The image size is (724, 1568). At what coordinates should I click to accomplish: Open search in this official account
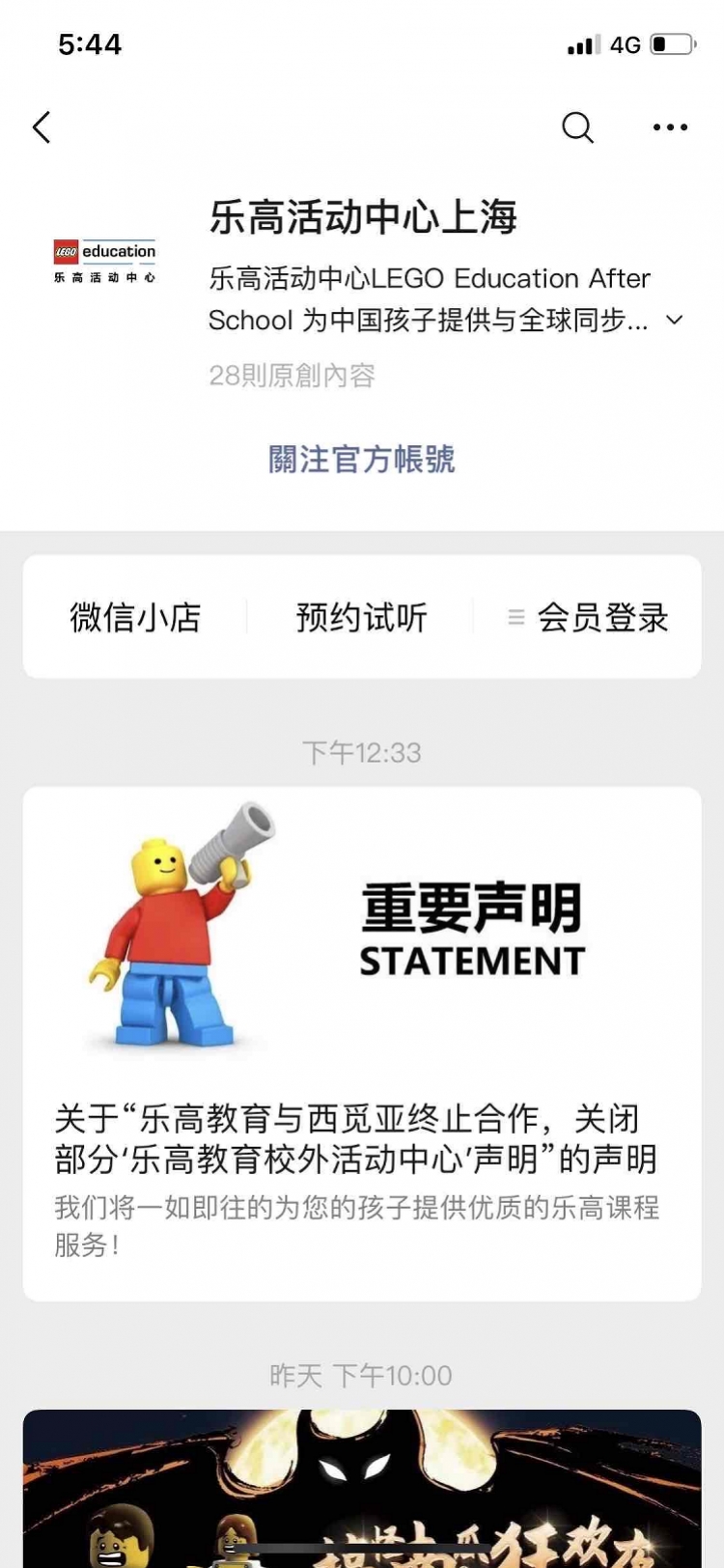[577, 127]
